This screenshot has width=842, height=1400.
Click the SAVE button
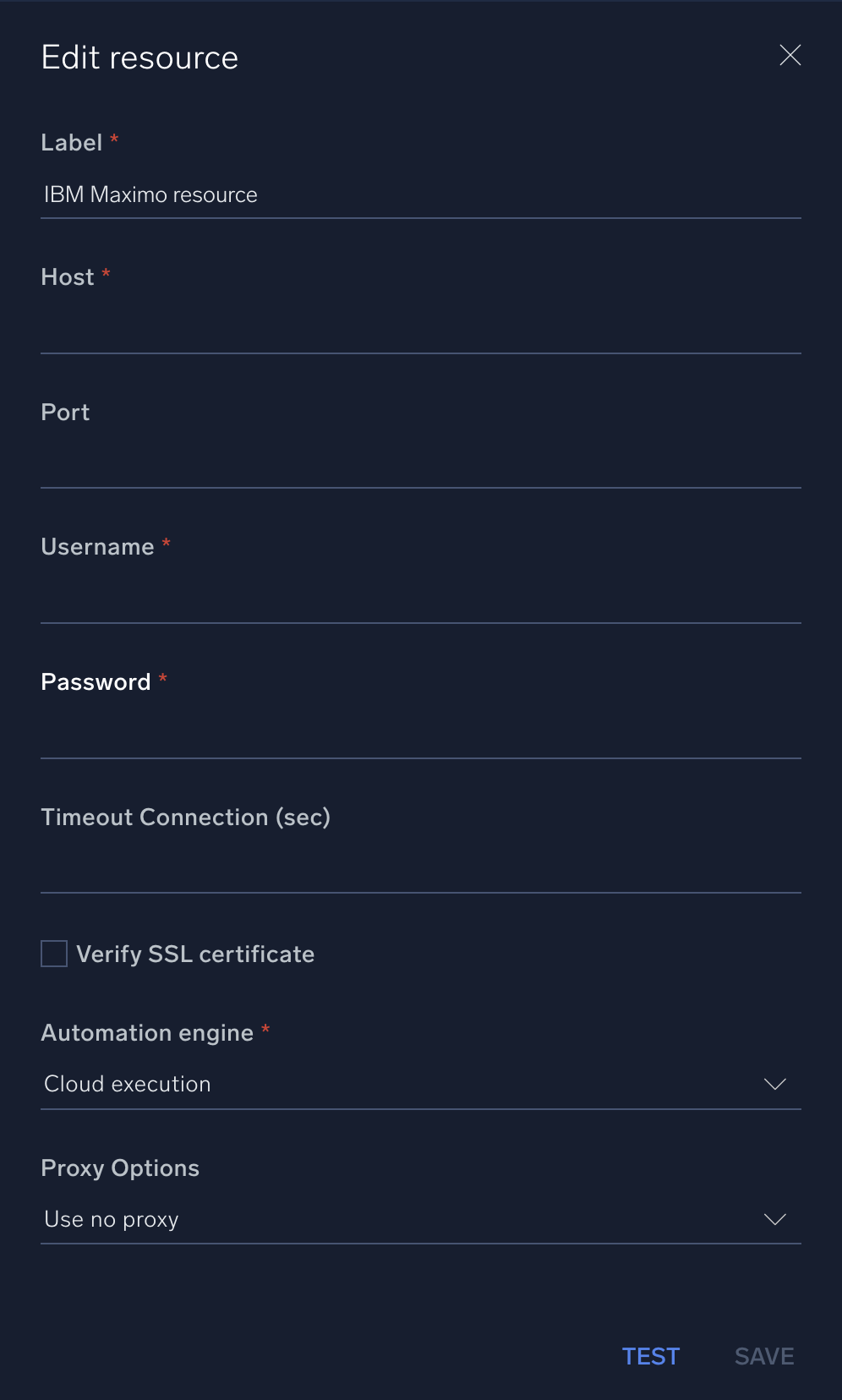point(763,1356)
